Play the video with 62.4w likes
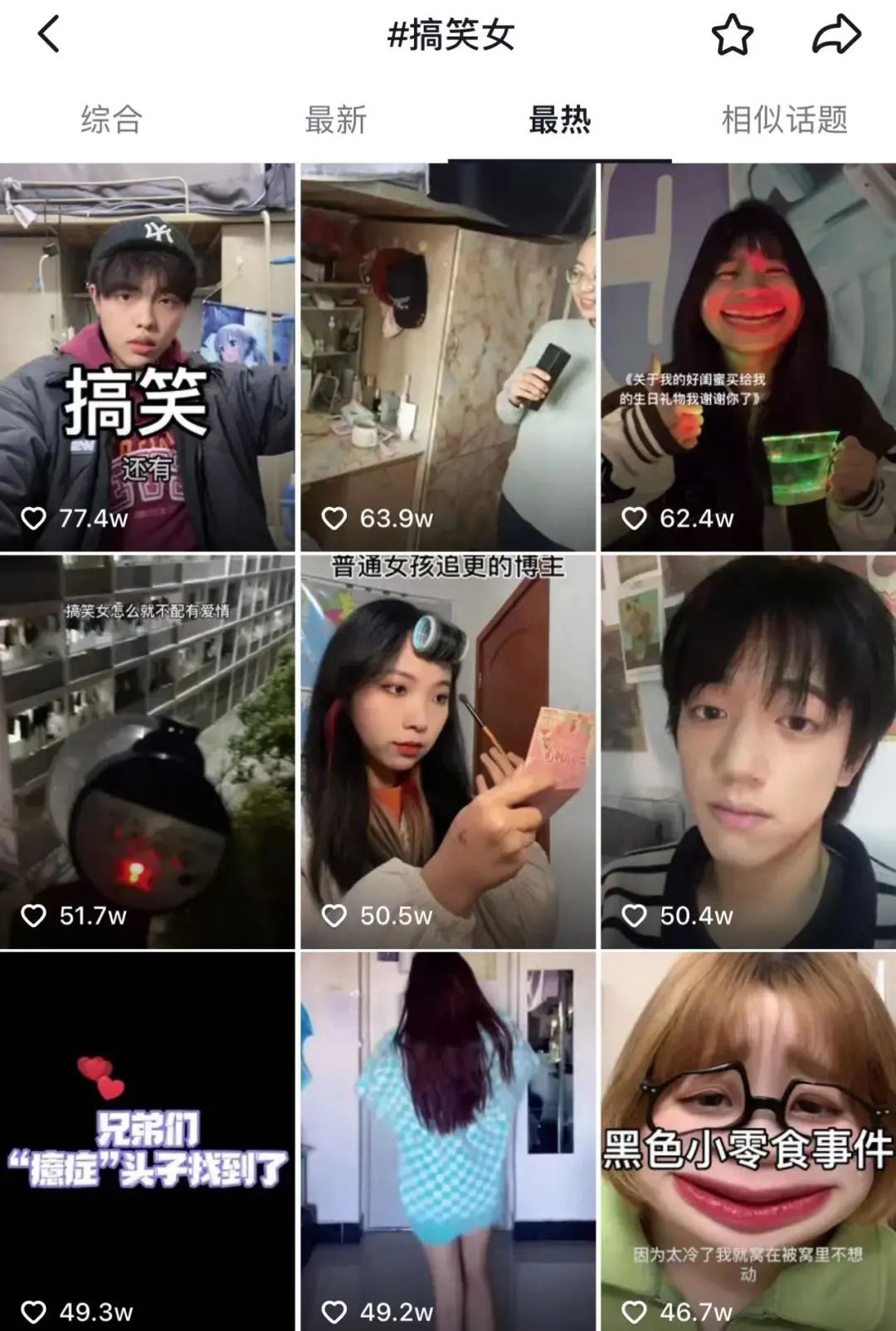The height and width of the screenshot is (1331, 896). pos(747,357)
